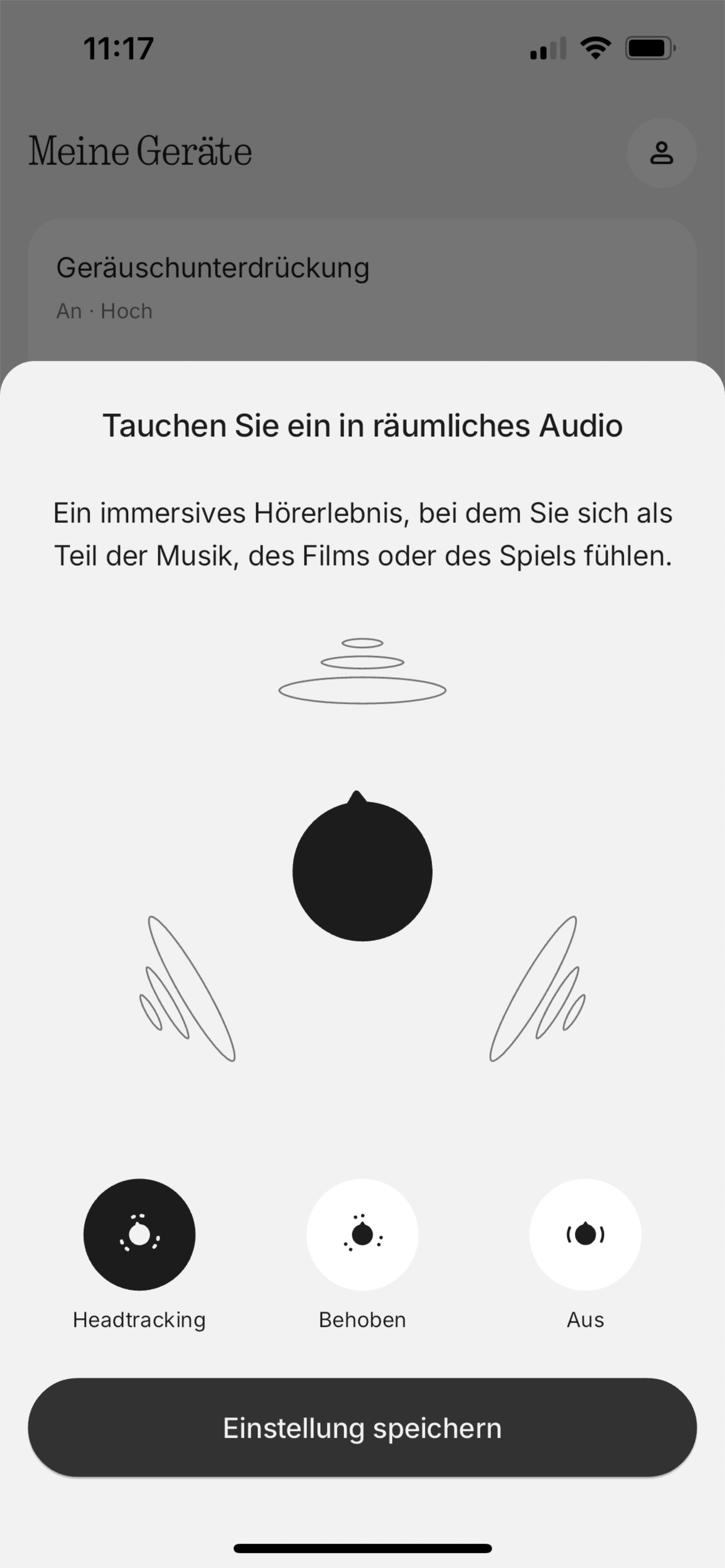Screen dimensions: 725x1568
Task: Tap Einstellung speichern to save
Action: click(x=362, y=1428)
